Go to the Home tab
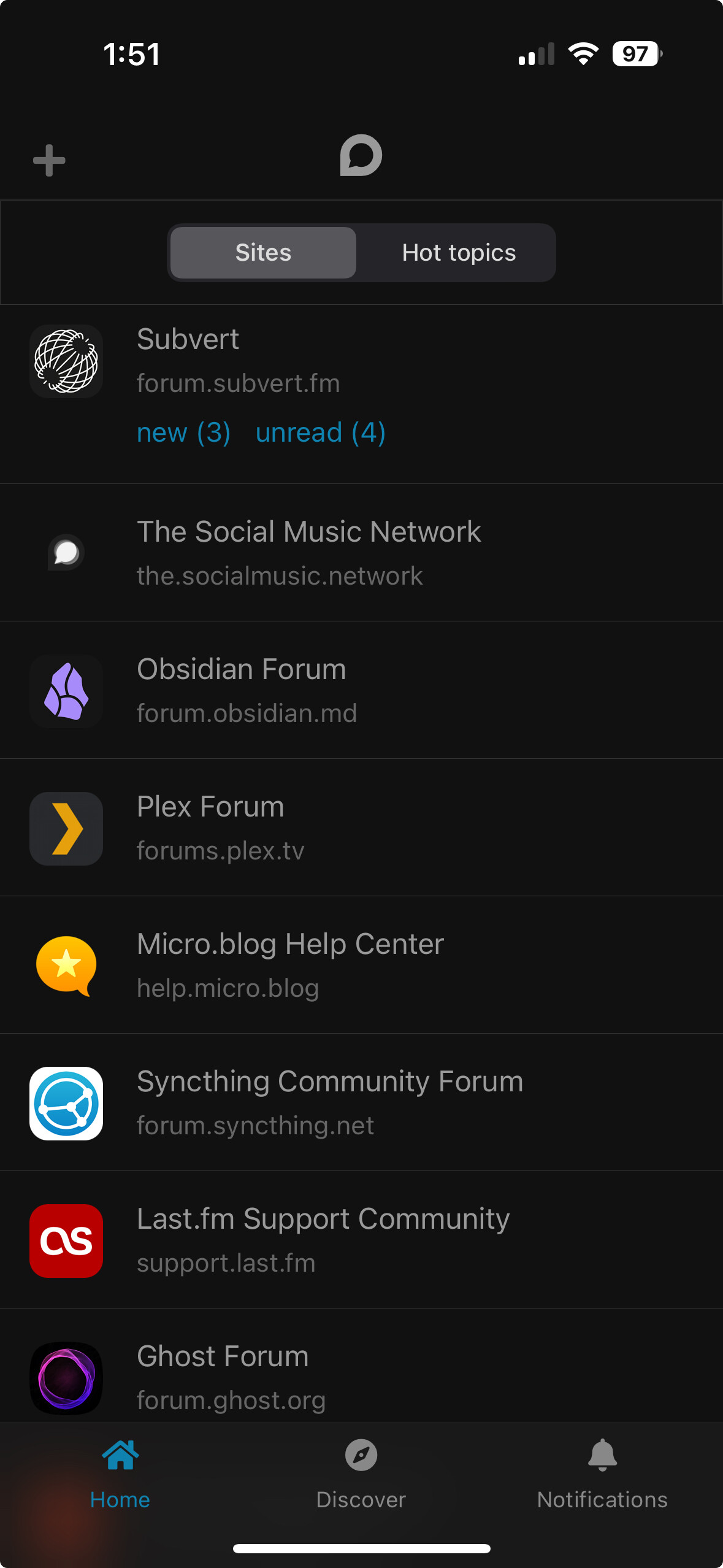Screen dimensions: 723x1568 click(x=120, y=1474)
